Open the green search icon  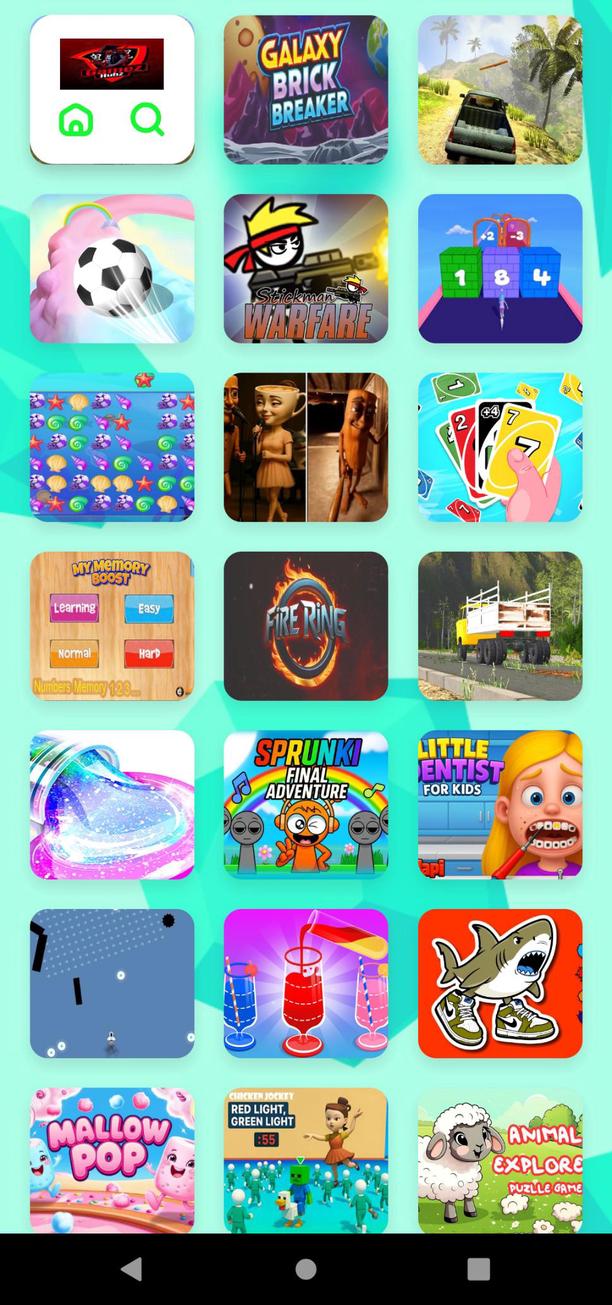147,120
